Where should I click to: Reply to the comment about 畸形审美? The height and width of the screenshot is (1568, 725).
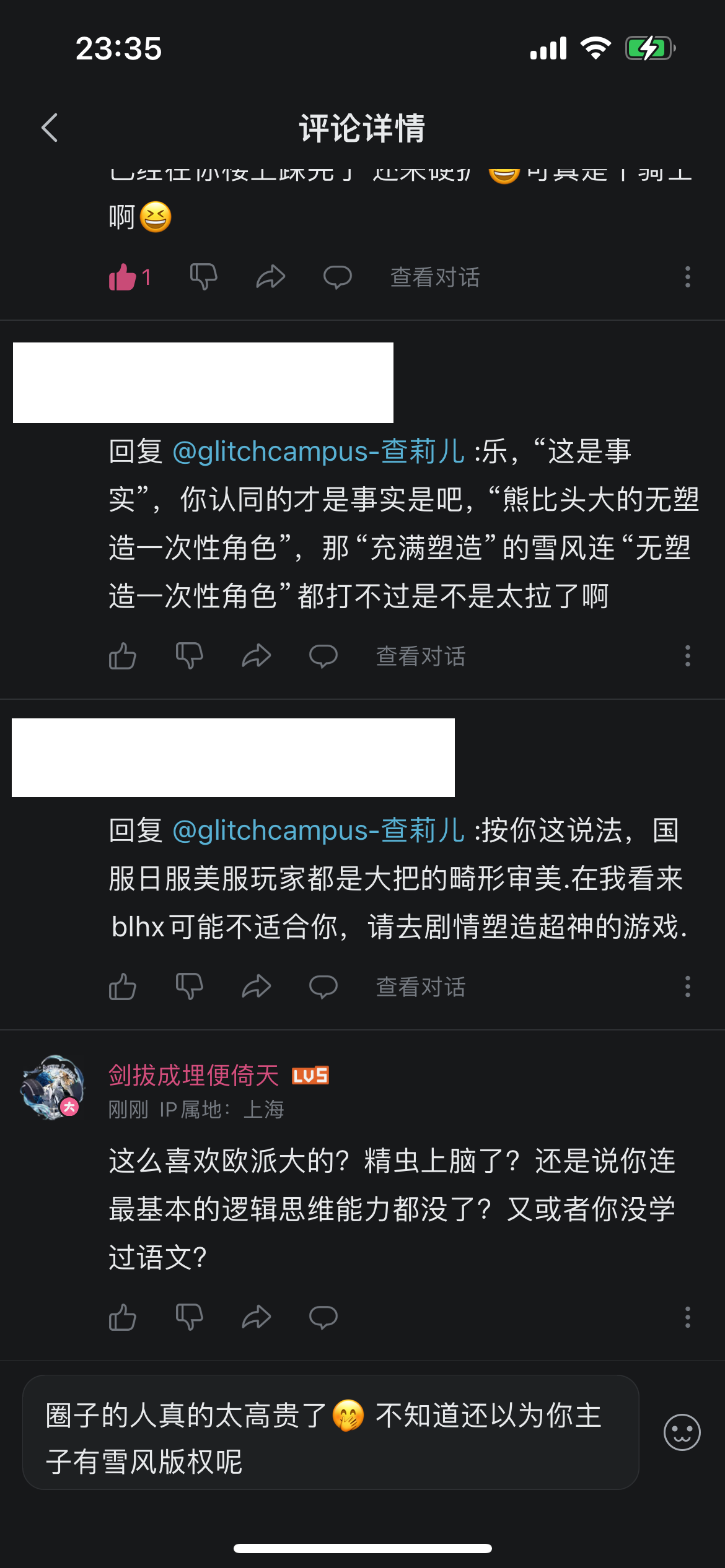click(x=323, y=987)
